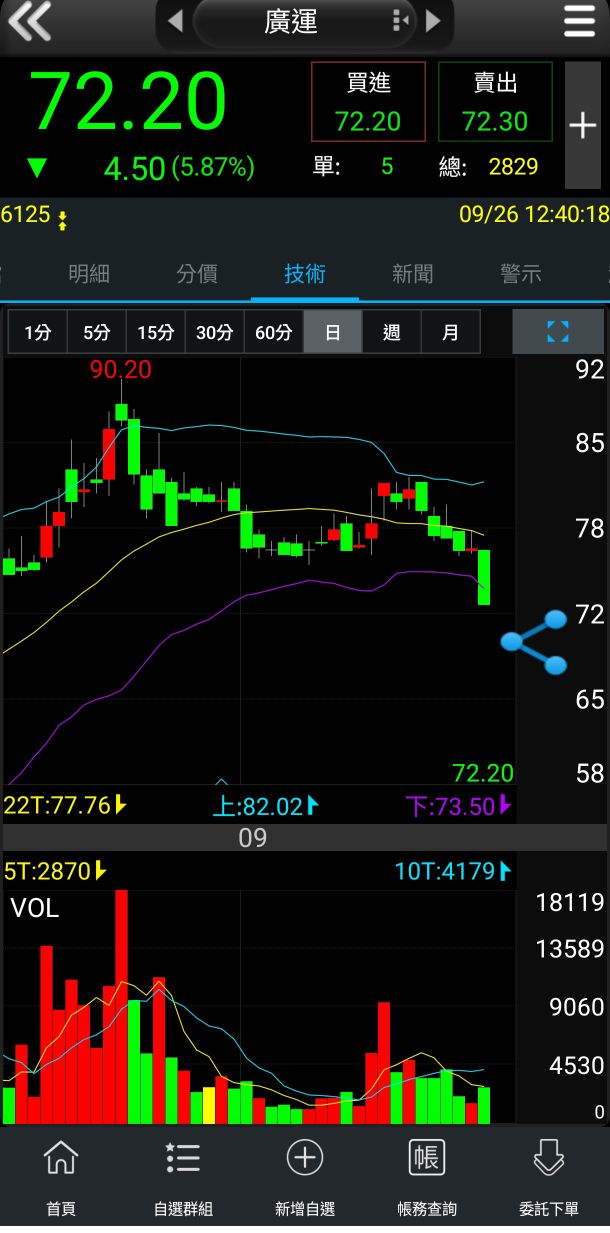Viewport: 610px width, 1233px height.
Task: Switch to the 明細 tab
Action: [x=89, y=274]
